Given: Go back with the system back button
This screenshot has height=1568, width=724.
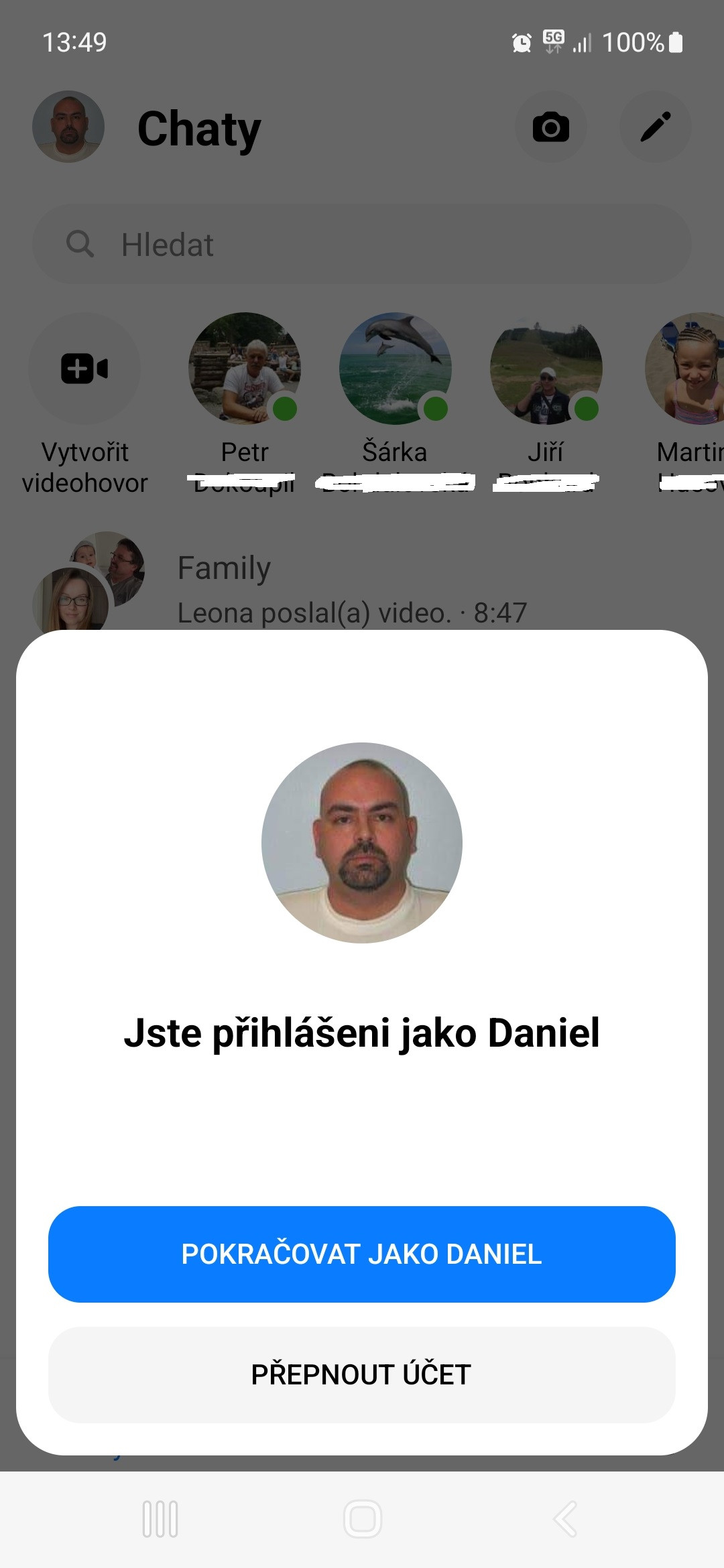Looking at the screenshot, I should click(x=565, y=1519).
